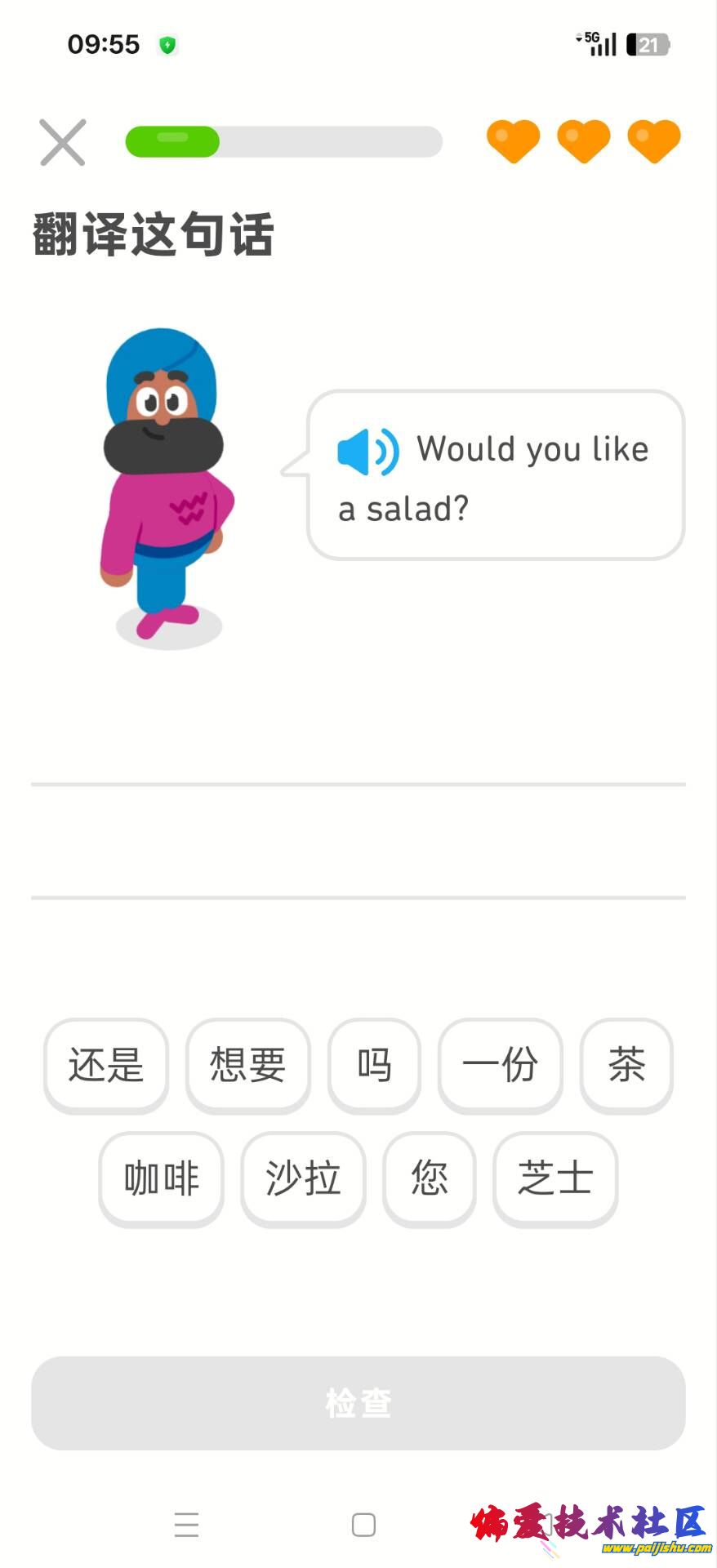Tap the 吗 word tile
Image resolution: width=717 pixels, height=1568 pixels.
[374, 1066]
